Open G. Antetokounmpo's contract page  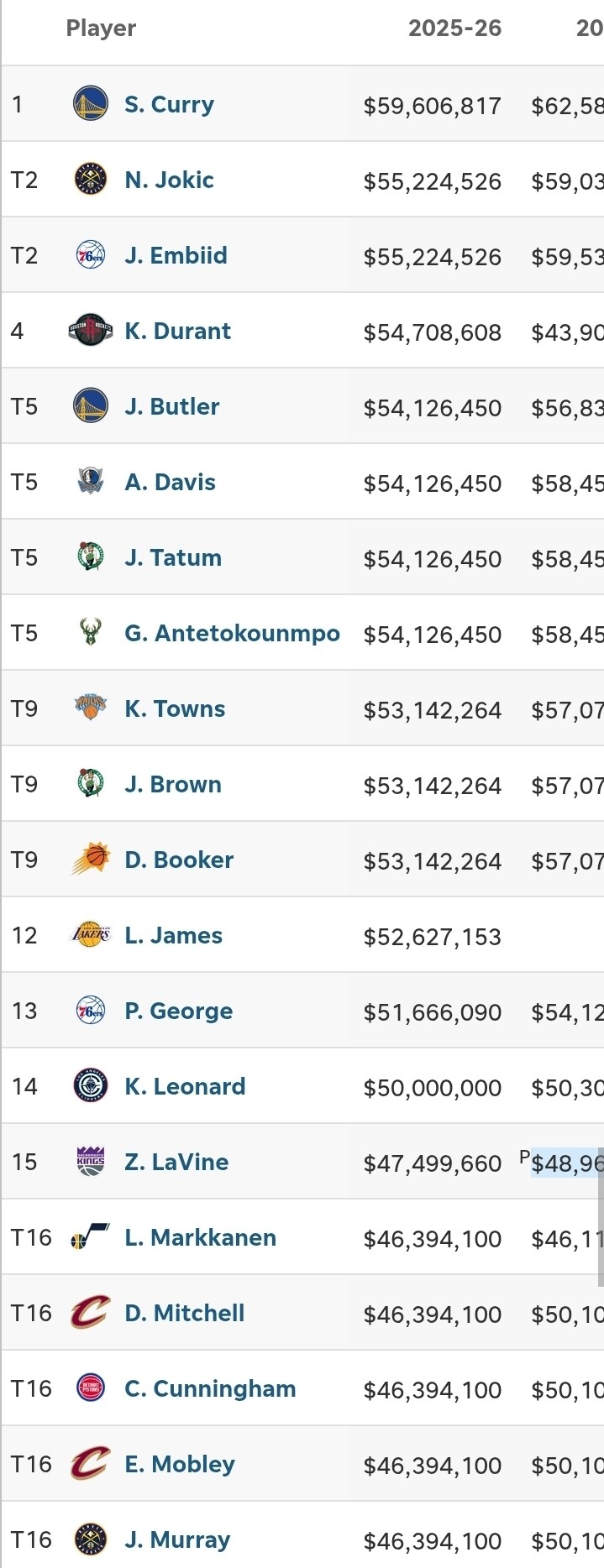coord(232,634)
